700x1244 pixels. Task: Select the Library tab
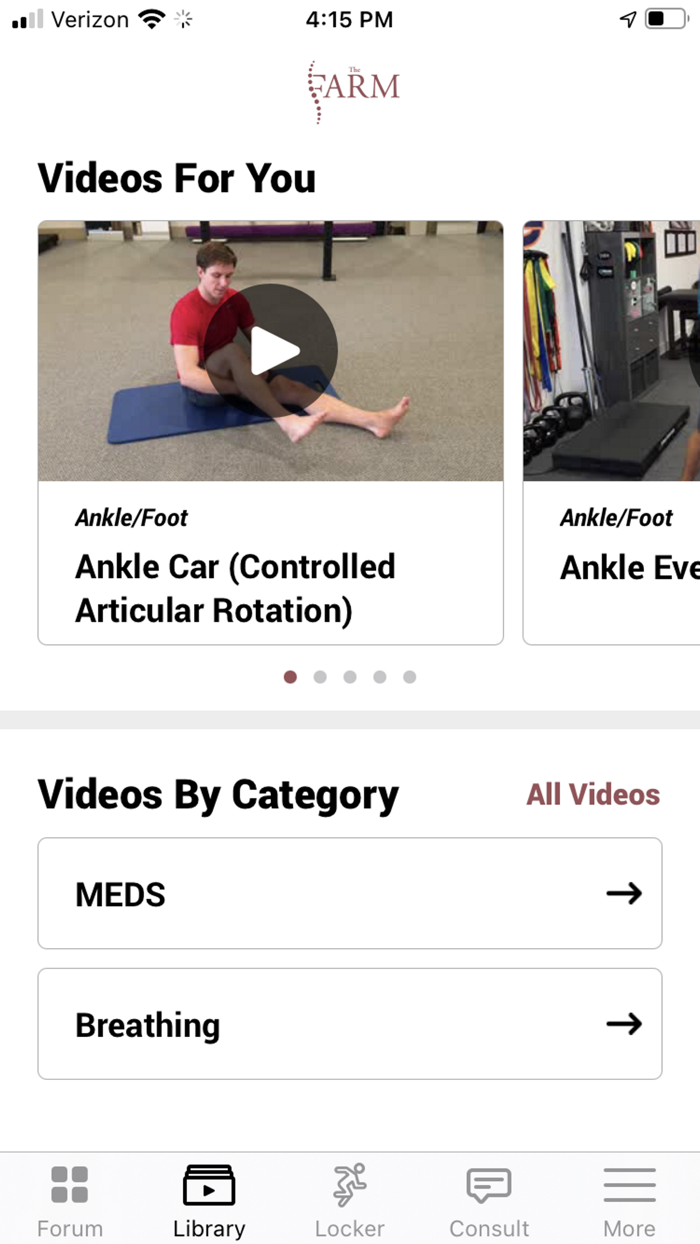point(209,1200)
